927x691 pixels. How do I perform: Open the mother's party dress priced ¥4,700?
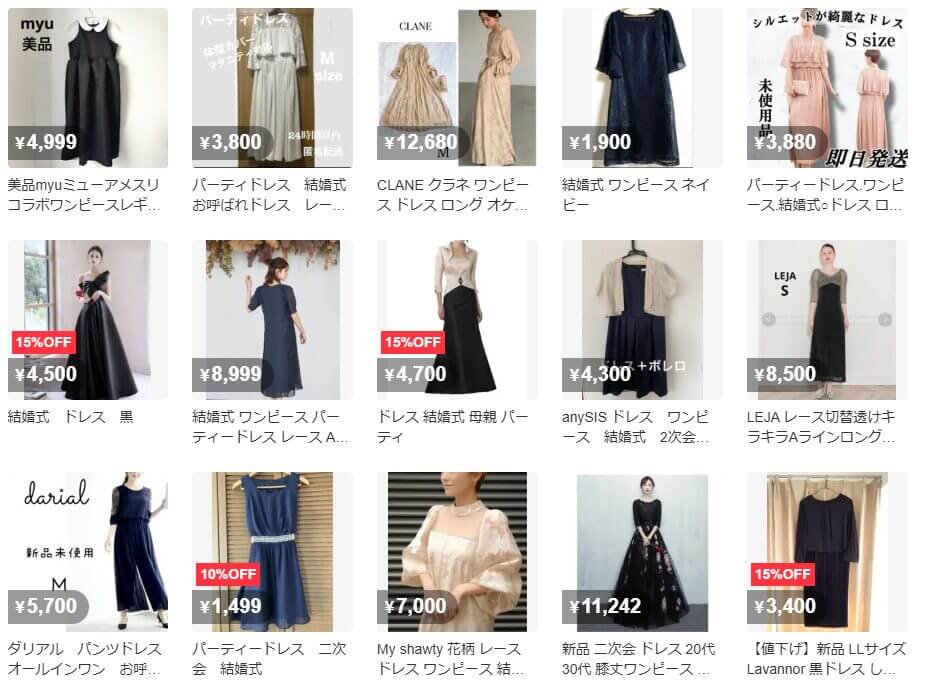pos(457,320)
